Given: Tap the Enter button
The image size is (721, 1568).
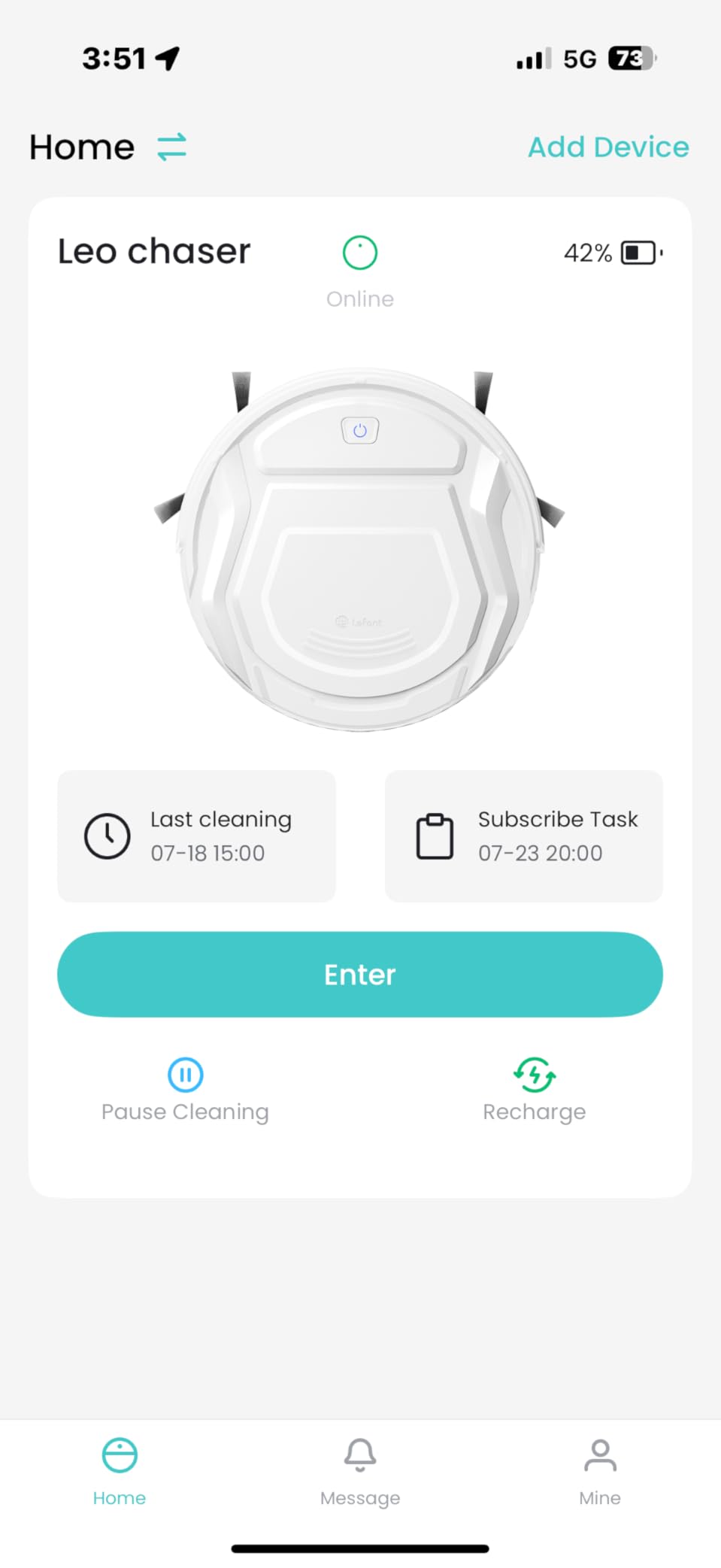Looking at the screenshot, I should 360,974.
